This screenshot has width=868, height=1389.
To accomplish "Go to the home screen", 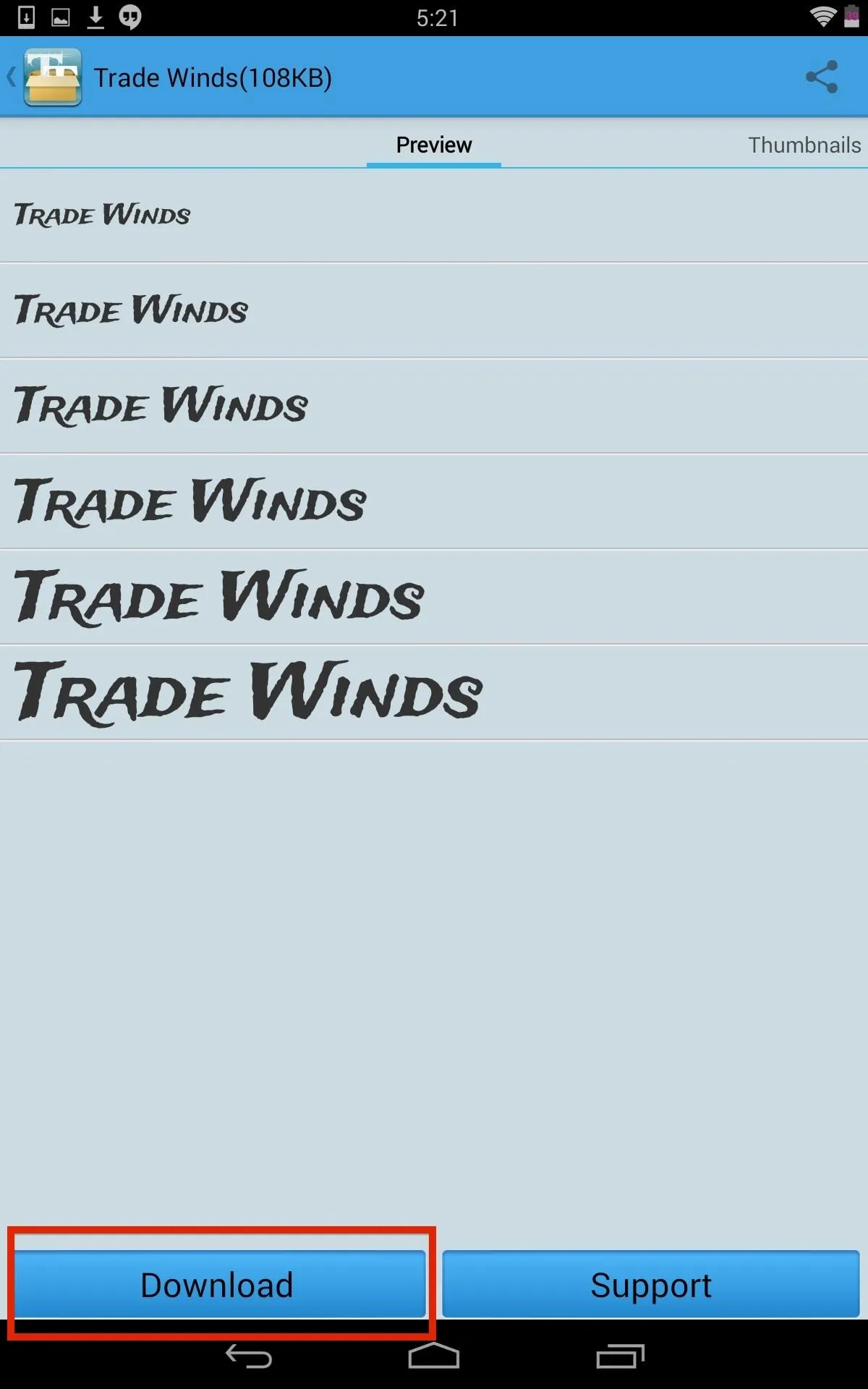I will point(433,1356).
